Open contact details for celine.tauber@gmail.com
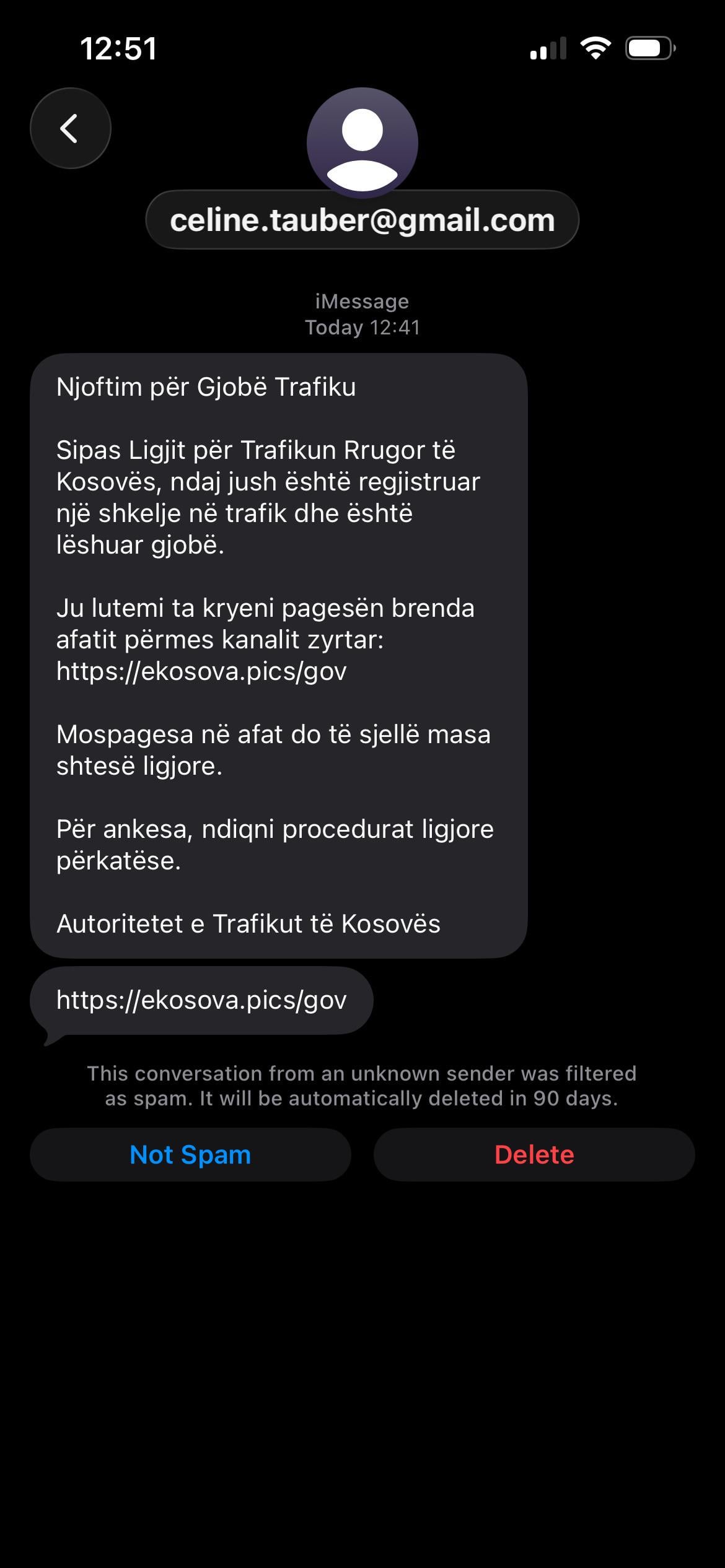 362,220
